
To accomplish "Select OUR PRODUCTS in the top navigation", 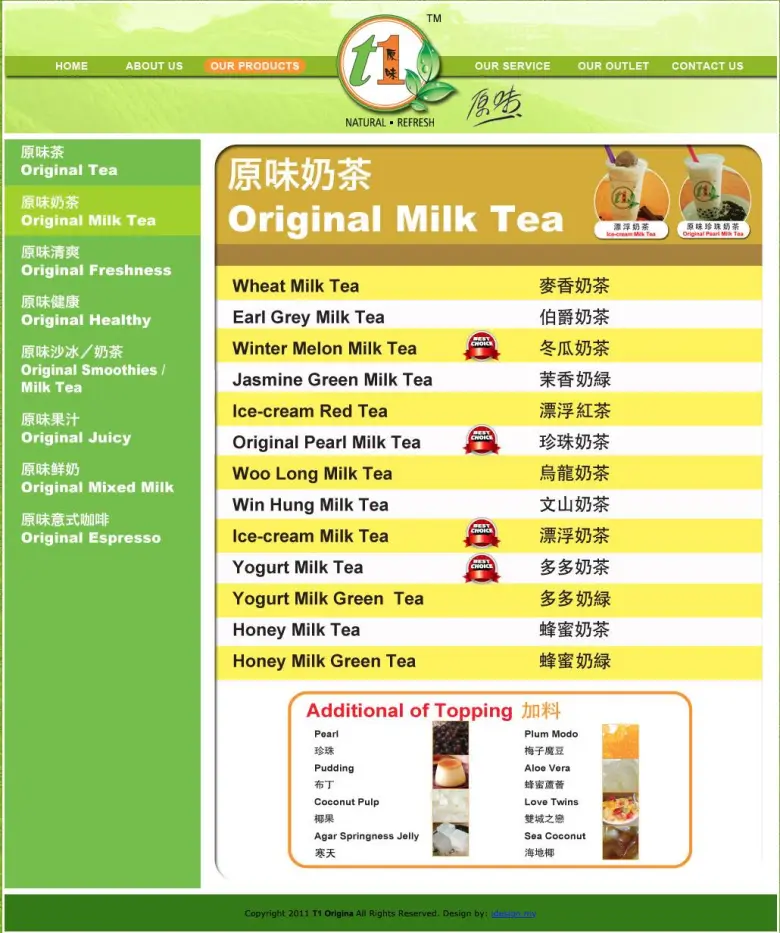I will (x=255, y=66).
